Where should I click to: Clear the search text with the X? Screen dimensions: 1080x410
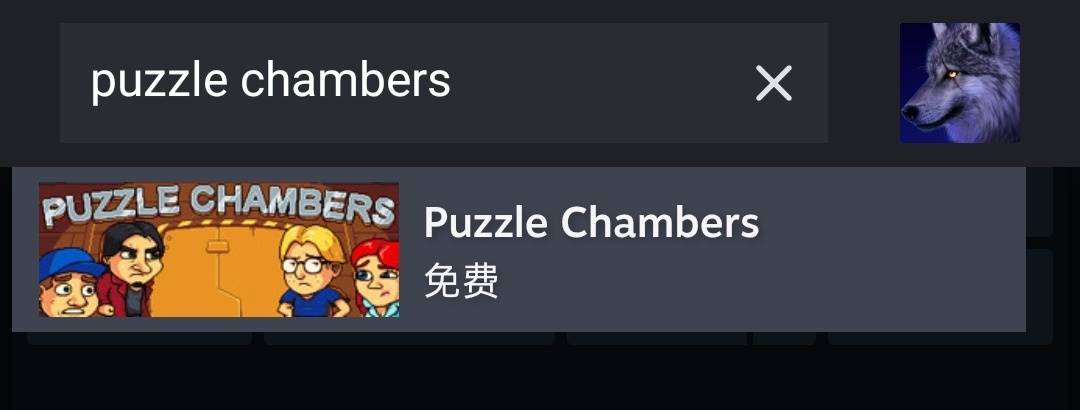[x=773, y=84]
